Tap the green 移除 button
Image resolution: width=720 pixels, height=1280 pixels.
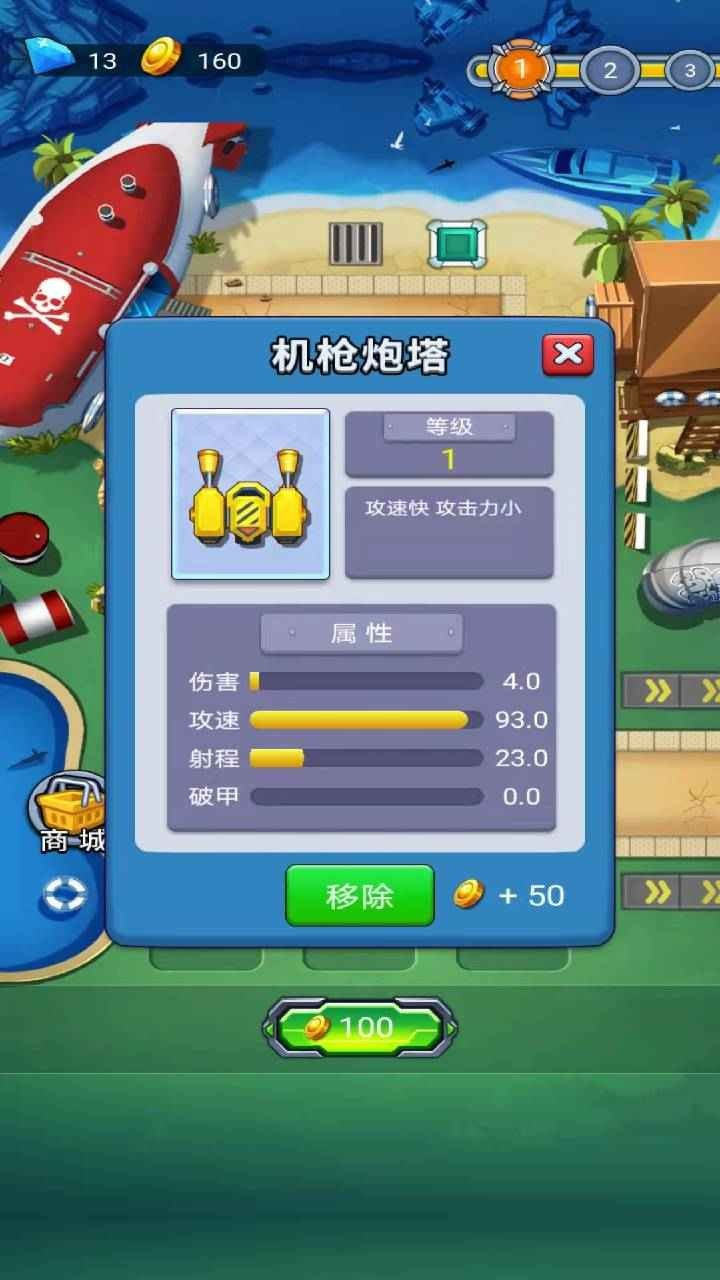360,895
